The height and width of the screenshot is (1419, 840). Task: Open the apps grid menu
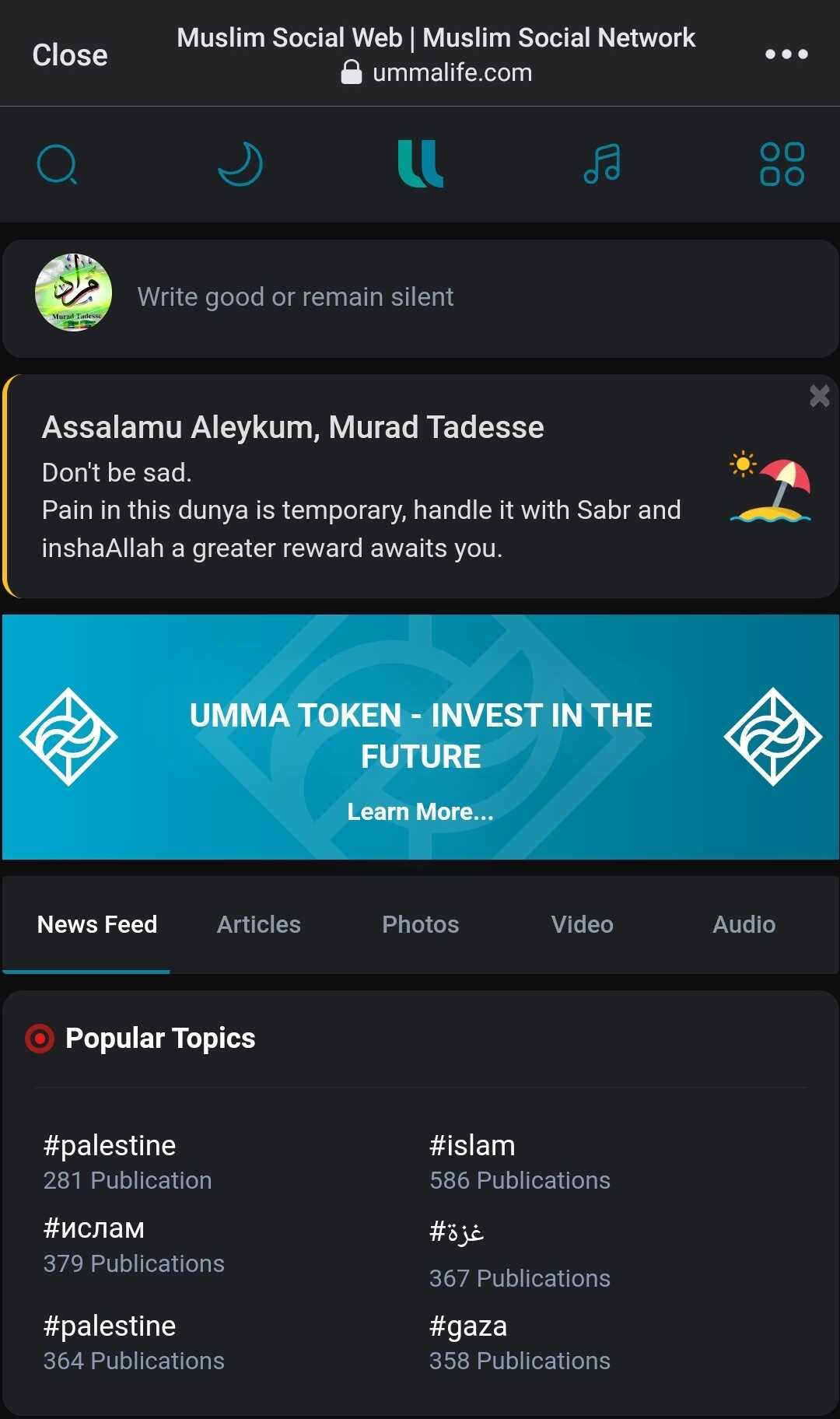click(782, 164)
